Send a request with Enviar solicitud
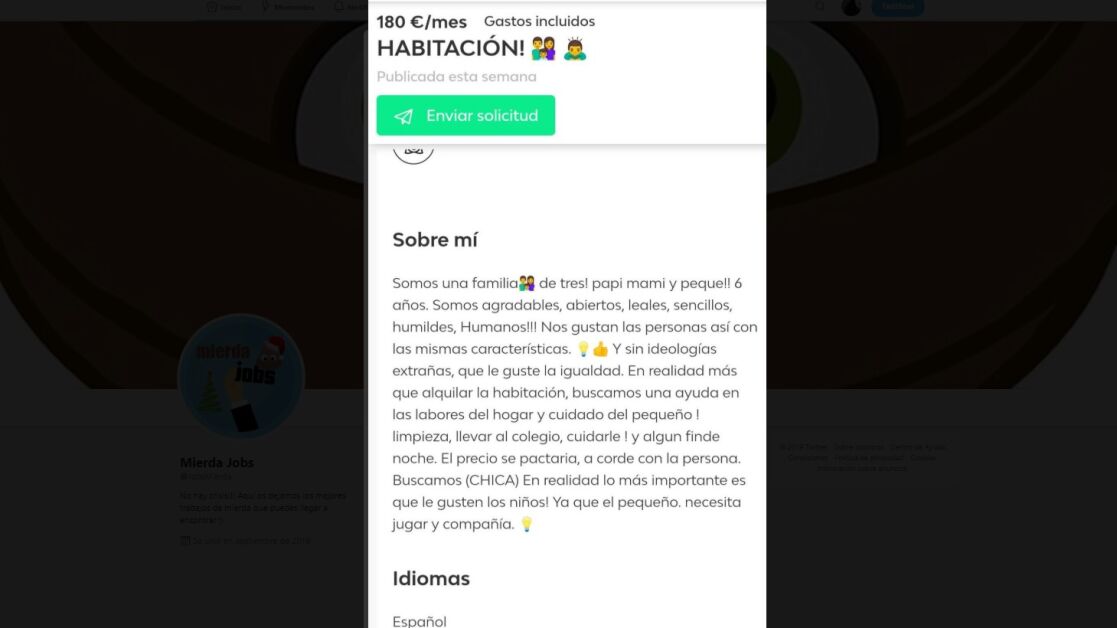The height and width of the screenshot is (628, 1117). [465, 116]
